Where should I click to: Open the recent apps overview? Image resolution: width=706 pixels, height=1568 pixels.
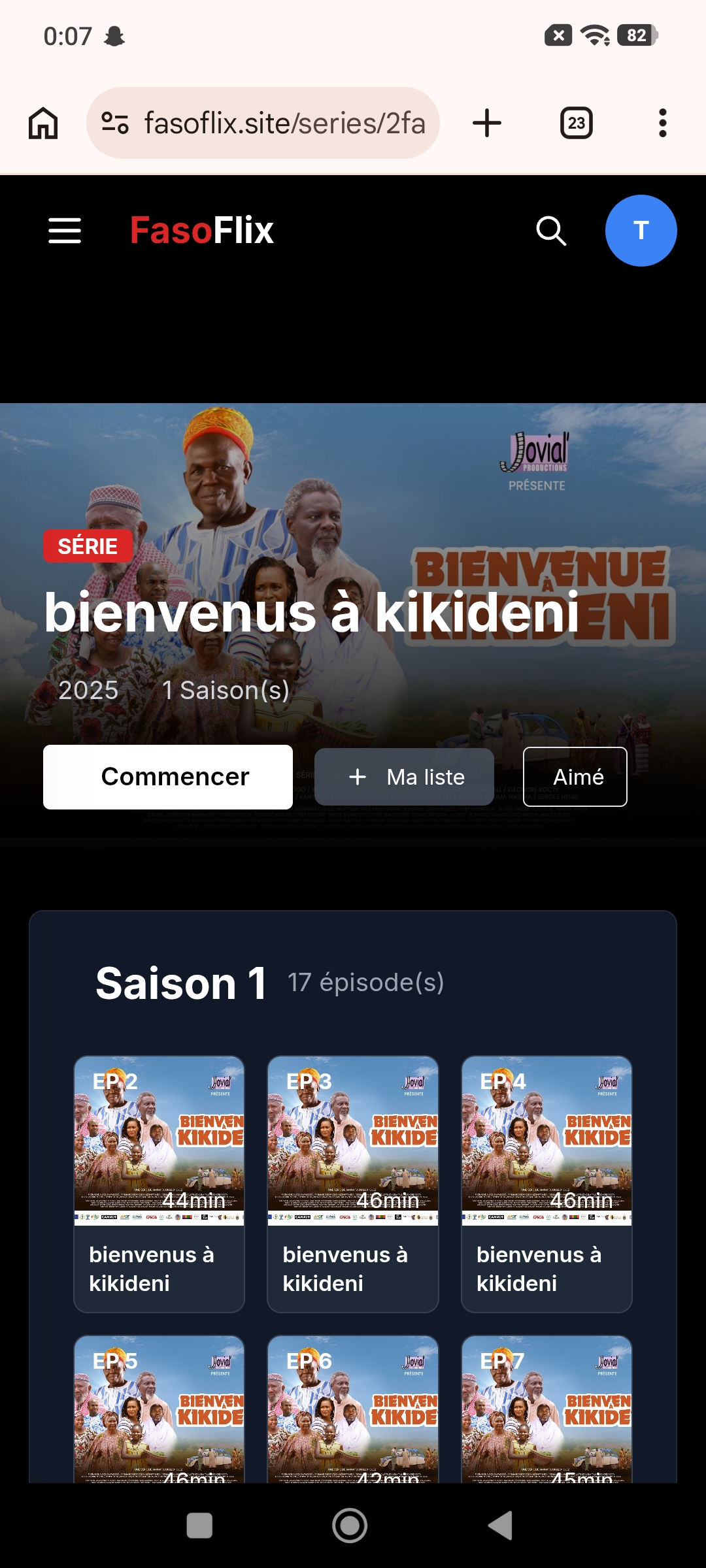(x=199, y=1526)
